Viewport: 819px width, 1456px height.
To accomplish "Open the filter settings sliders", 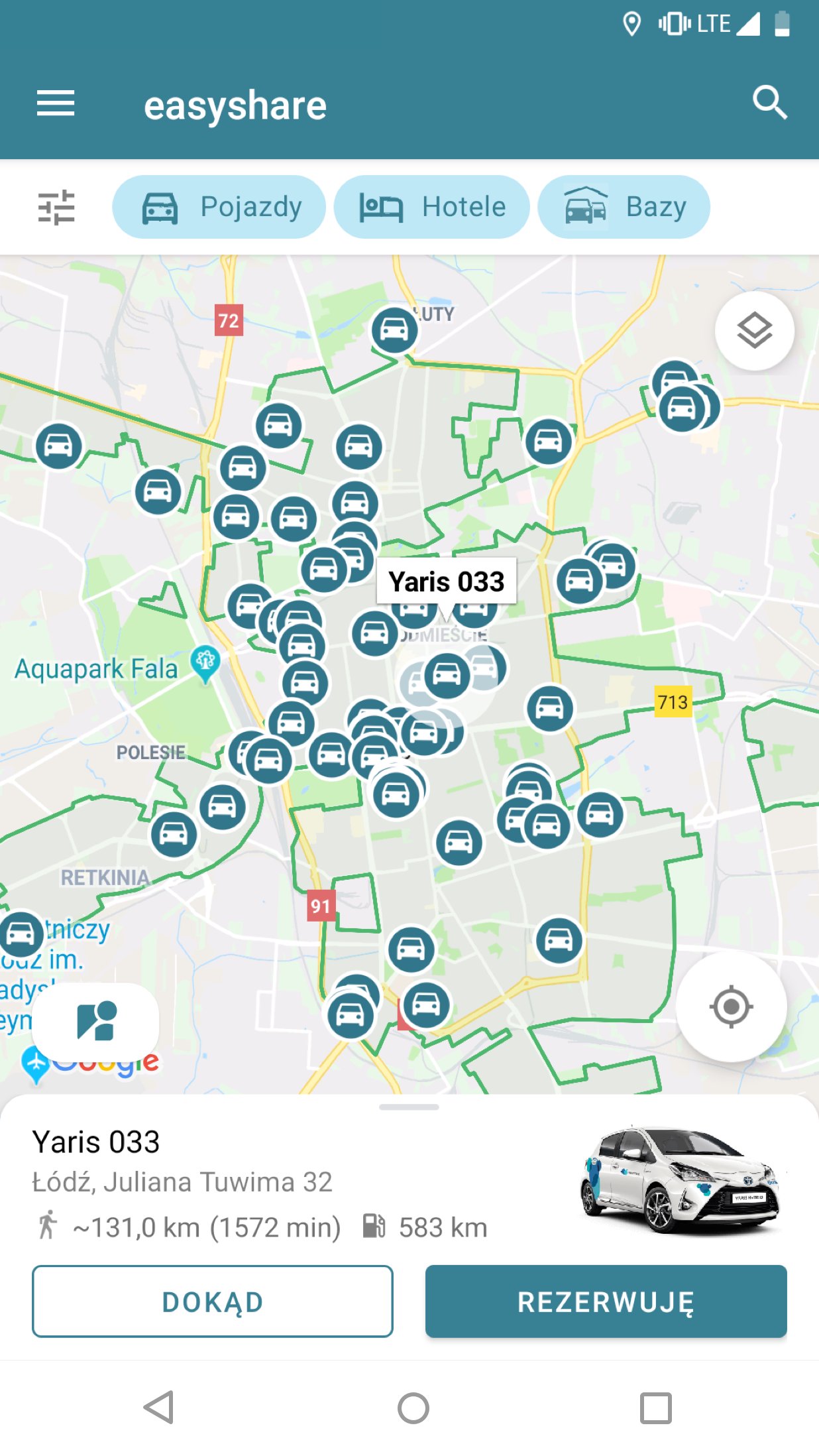I will [x=56, y=207].
